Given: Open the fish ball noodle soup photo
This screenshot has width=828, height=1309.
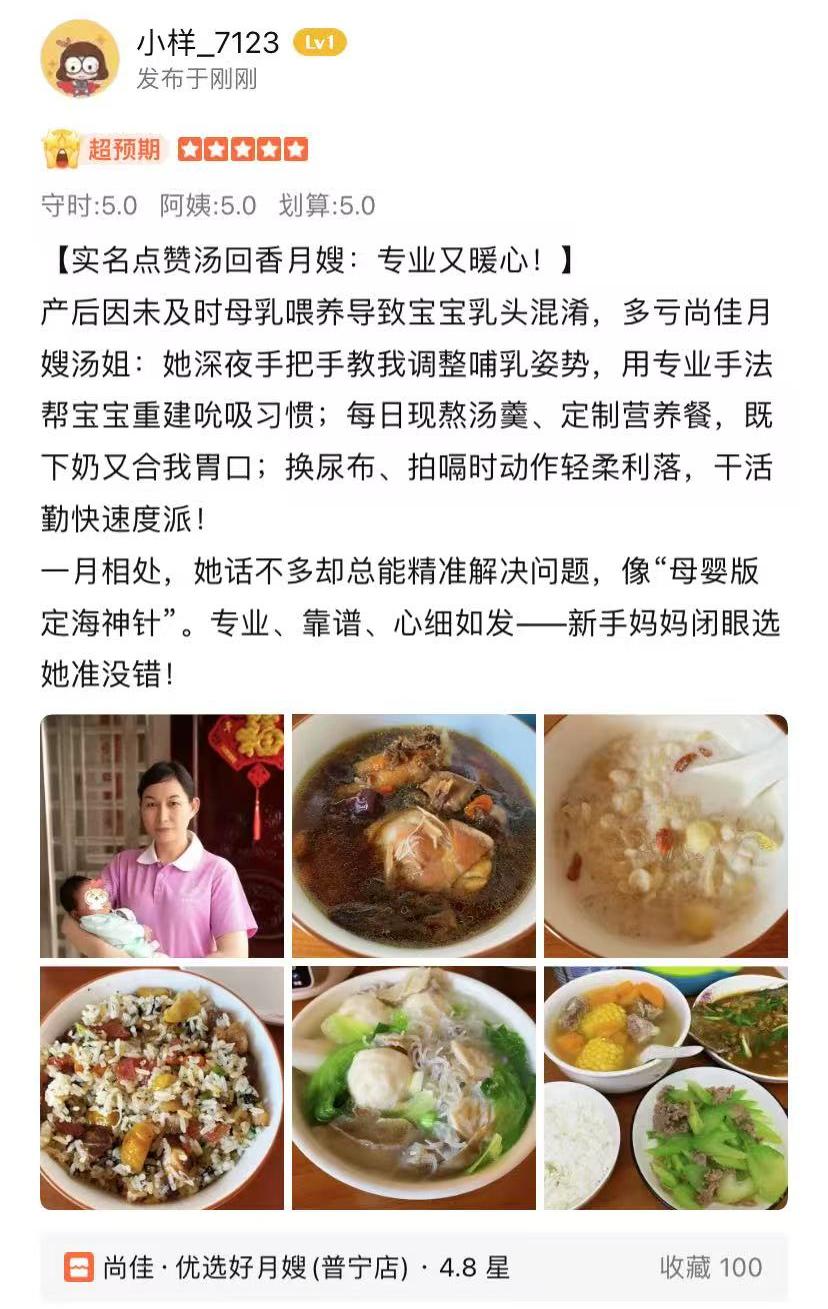Looking at the screenshot, I should (x=413, y=1088).
